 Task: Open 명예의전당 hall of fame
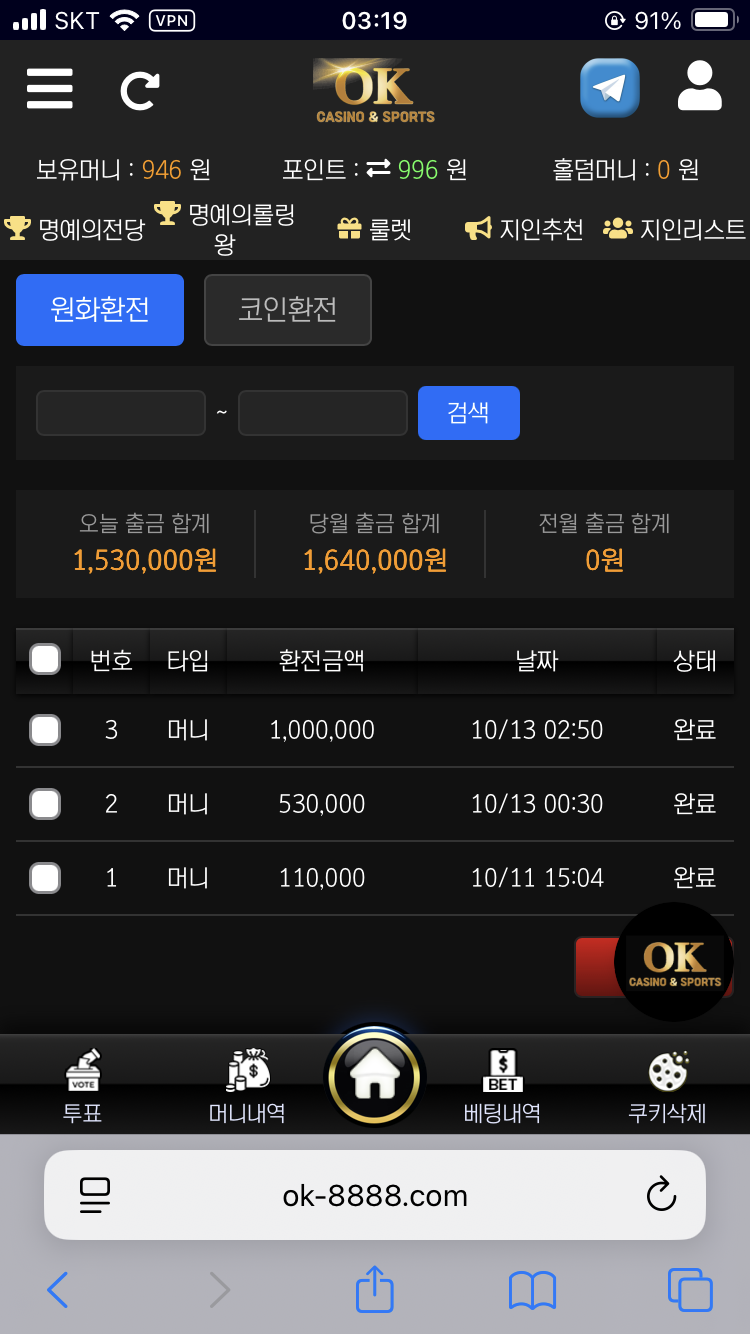coord(75,229)
